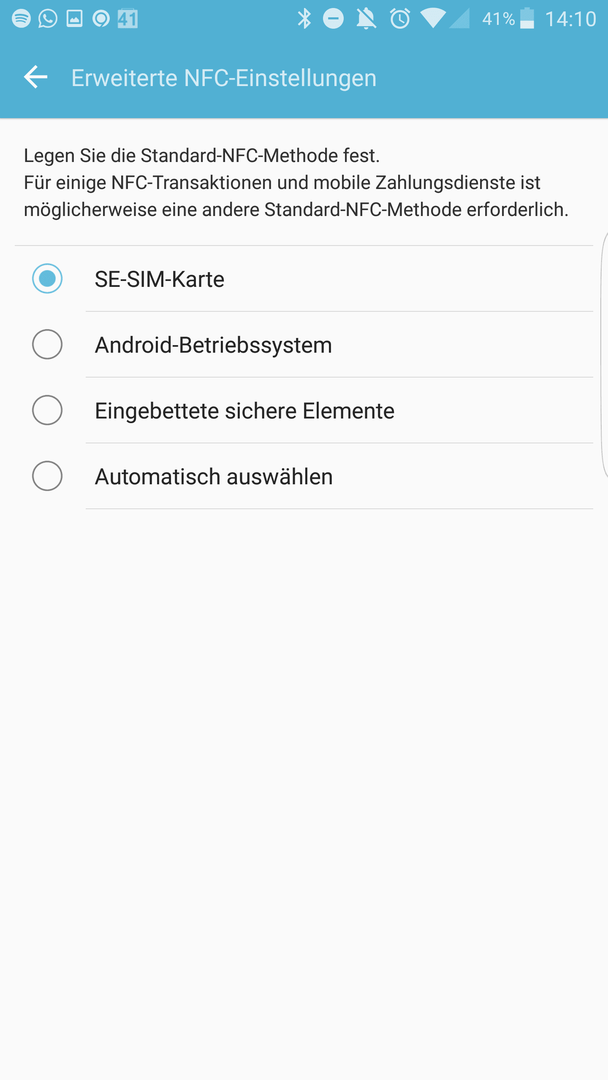The width and height of the screenshot is (608, 1080).
Task: Pick Automatisch auswählen
Action: (304, 476)
